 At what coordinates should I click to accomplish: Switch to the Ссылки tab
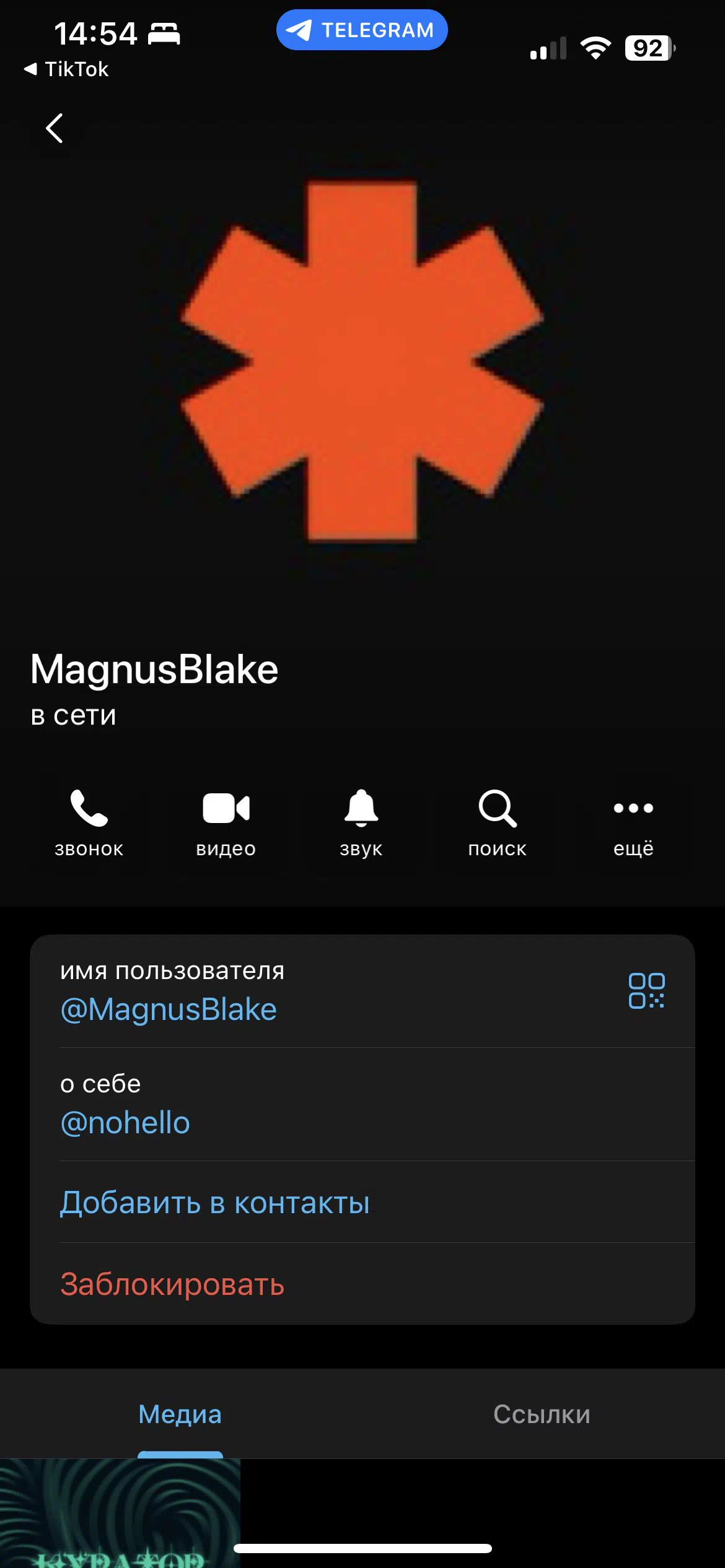pos(542,1414)
